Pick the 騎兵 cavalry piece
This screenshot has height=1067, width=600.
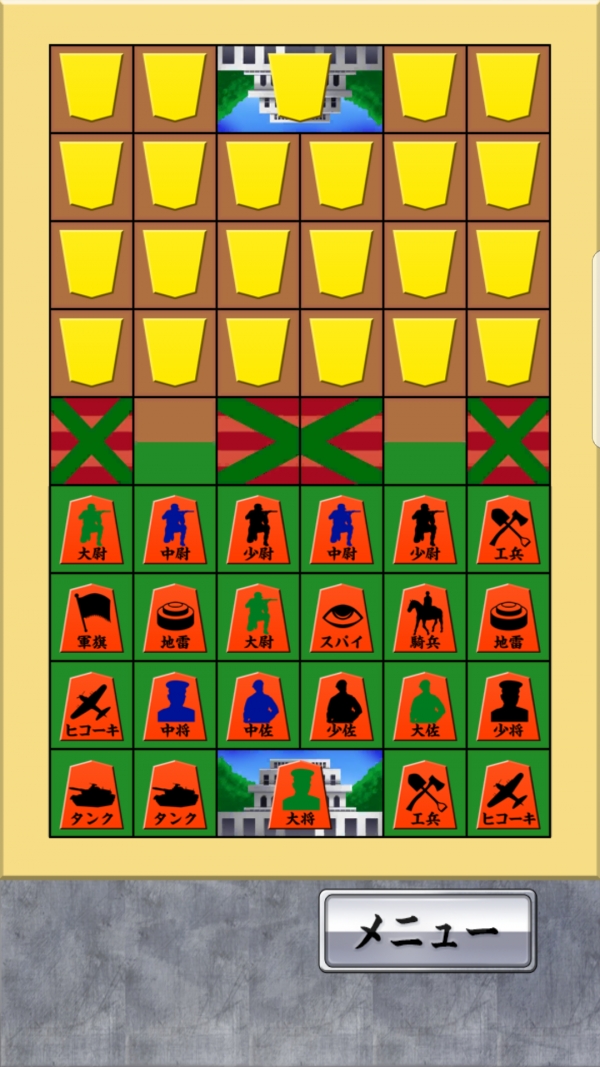425,617
